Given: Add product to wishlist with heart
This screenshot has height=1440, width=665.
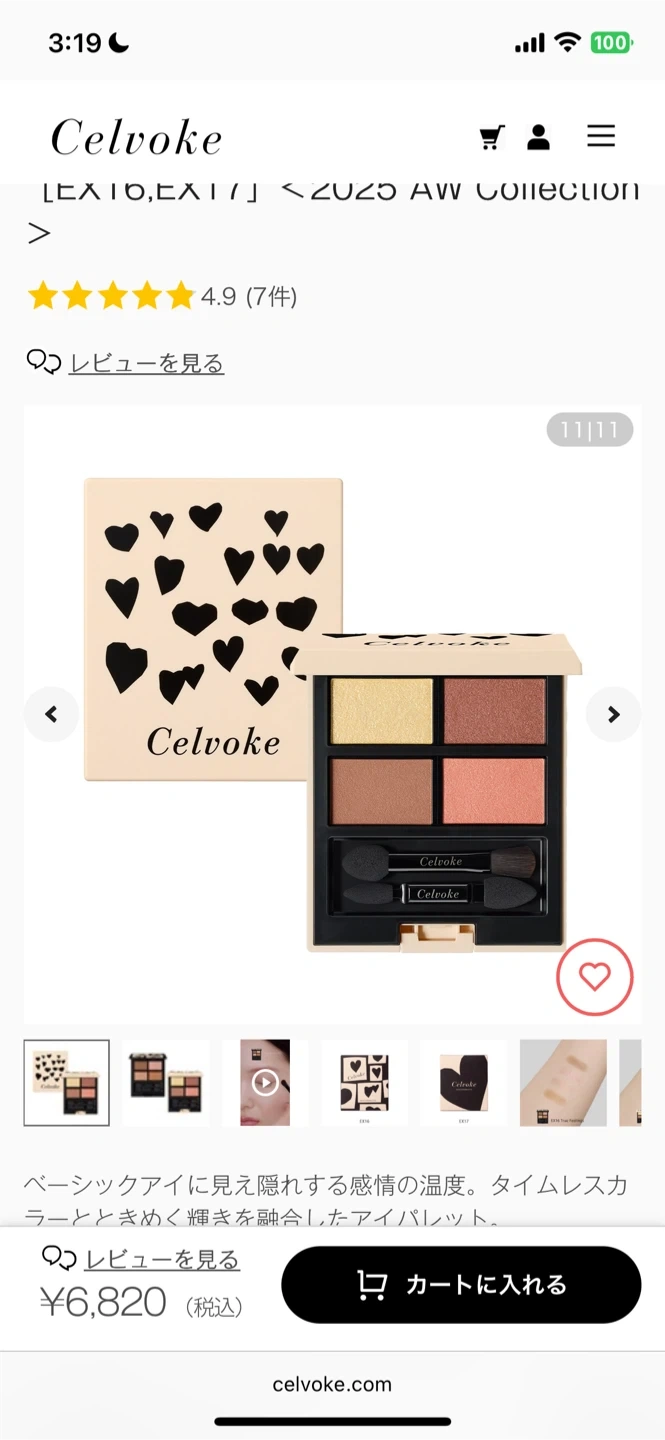Looking at the screenshot, I should 595,977.
